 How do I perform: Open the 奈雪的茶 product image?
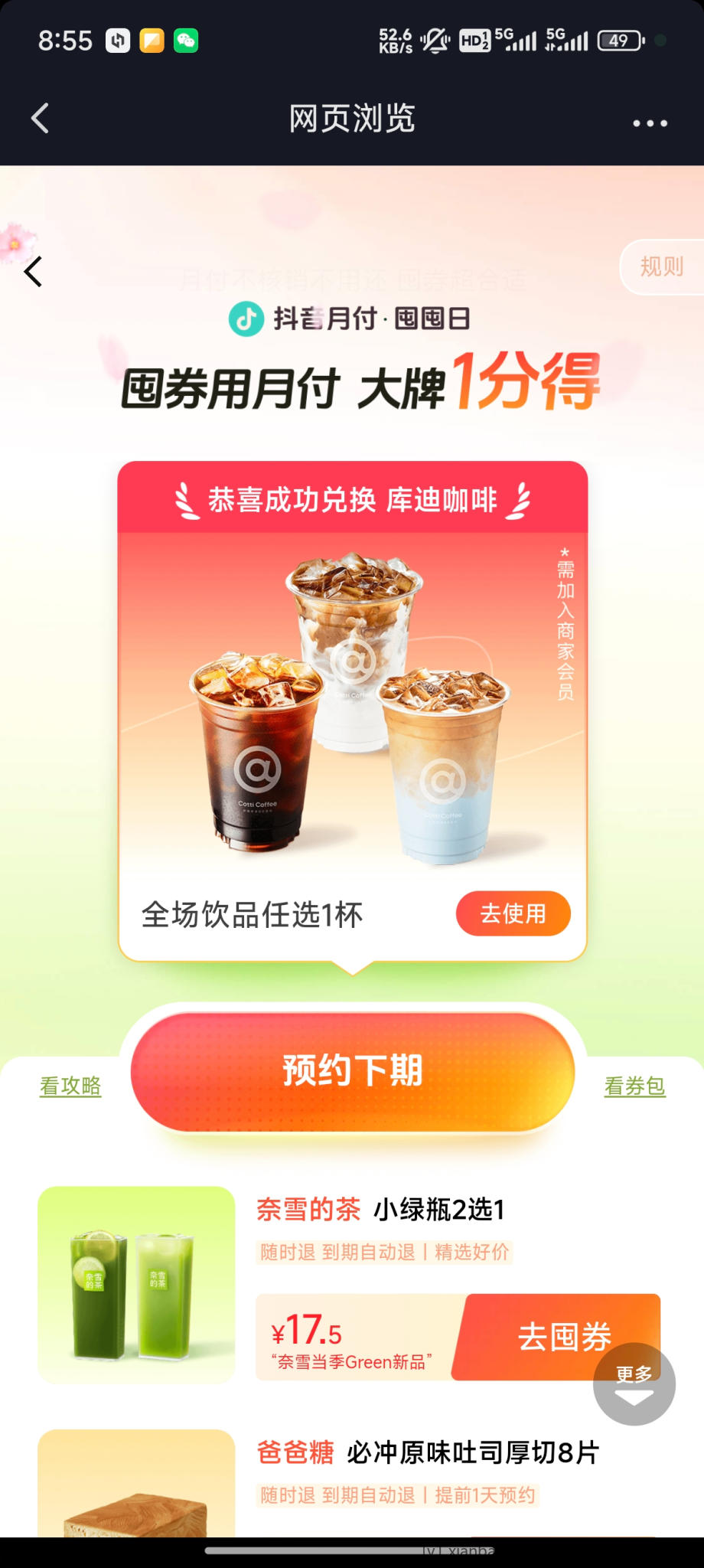[x=136, y=1285]
